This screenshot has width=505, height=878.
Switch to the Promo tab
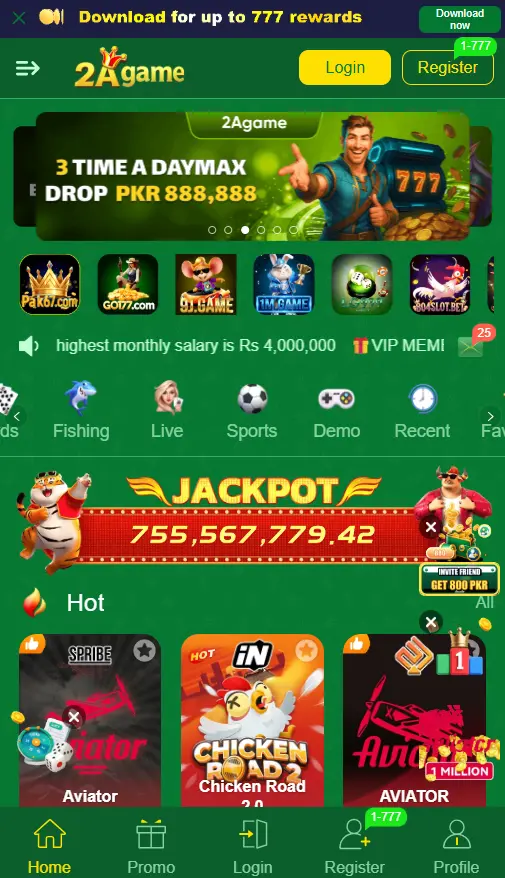151,846
